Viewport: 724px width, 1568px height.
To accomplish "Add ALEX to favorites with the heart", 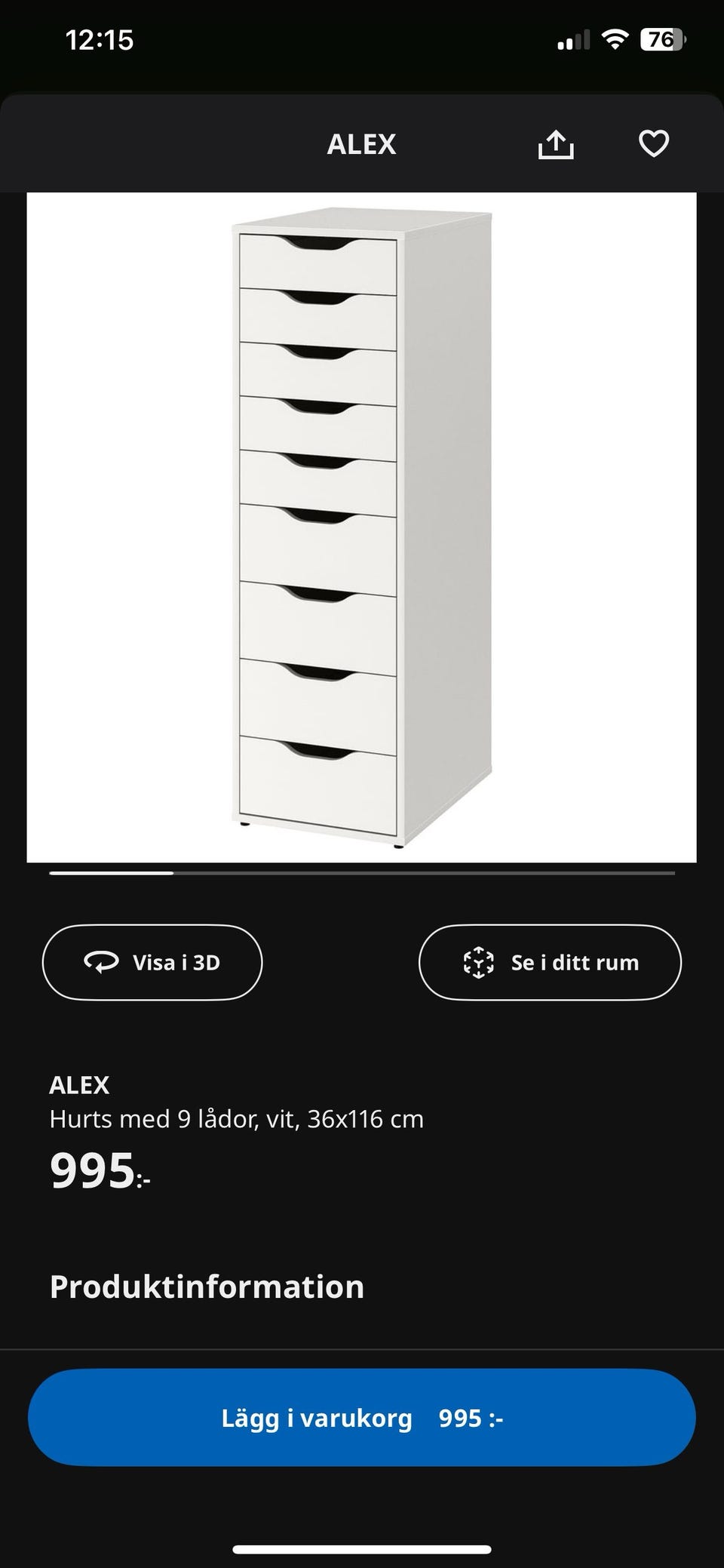I will [x=653, y=143].
